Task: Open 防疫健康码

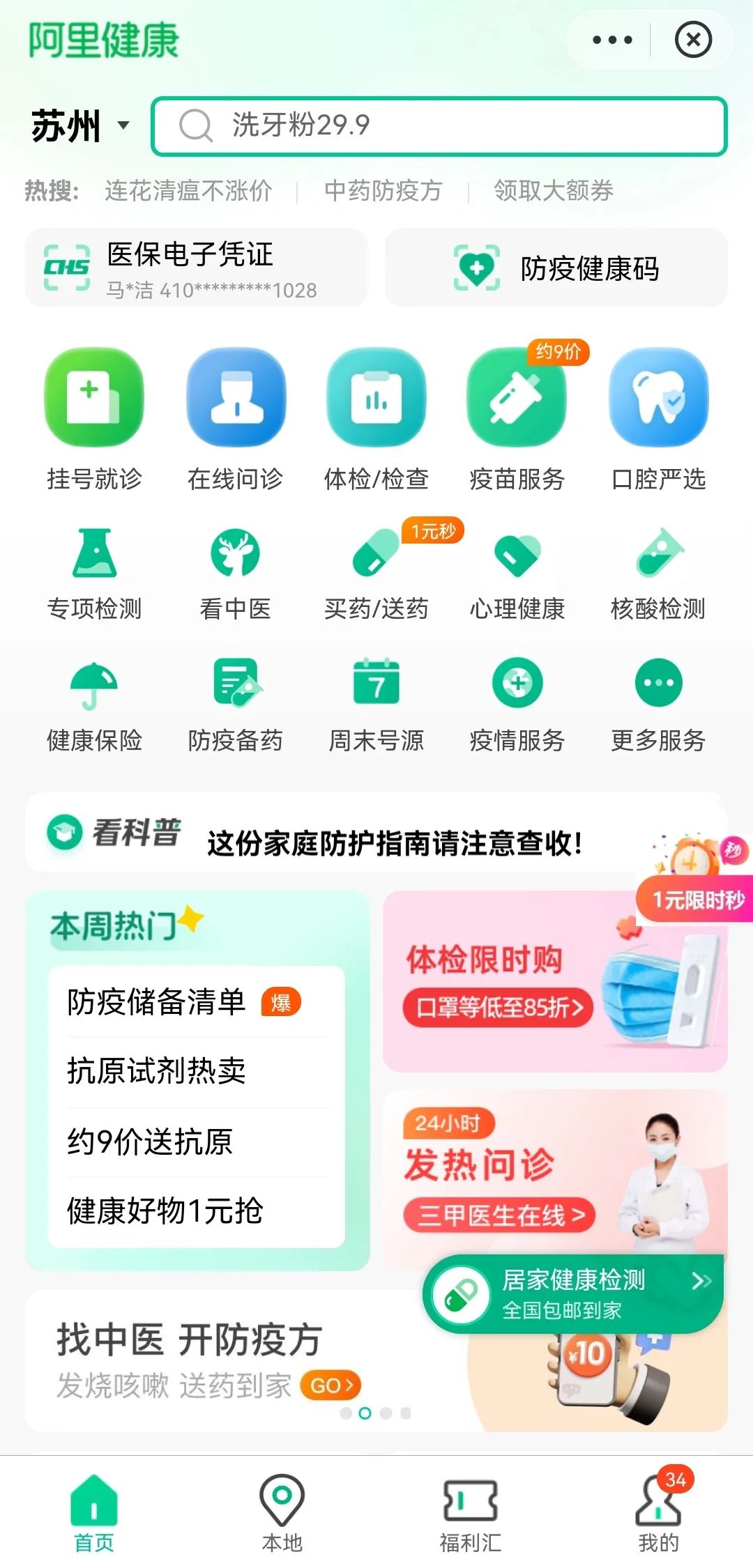Action: pos(556,268)
